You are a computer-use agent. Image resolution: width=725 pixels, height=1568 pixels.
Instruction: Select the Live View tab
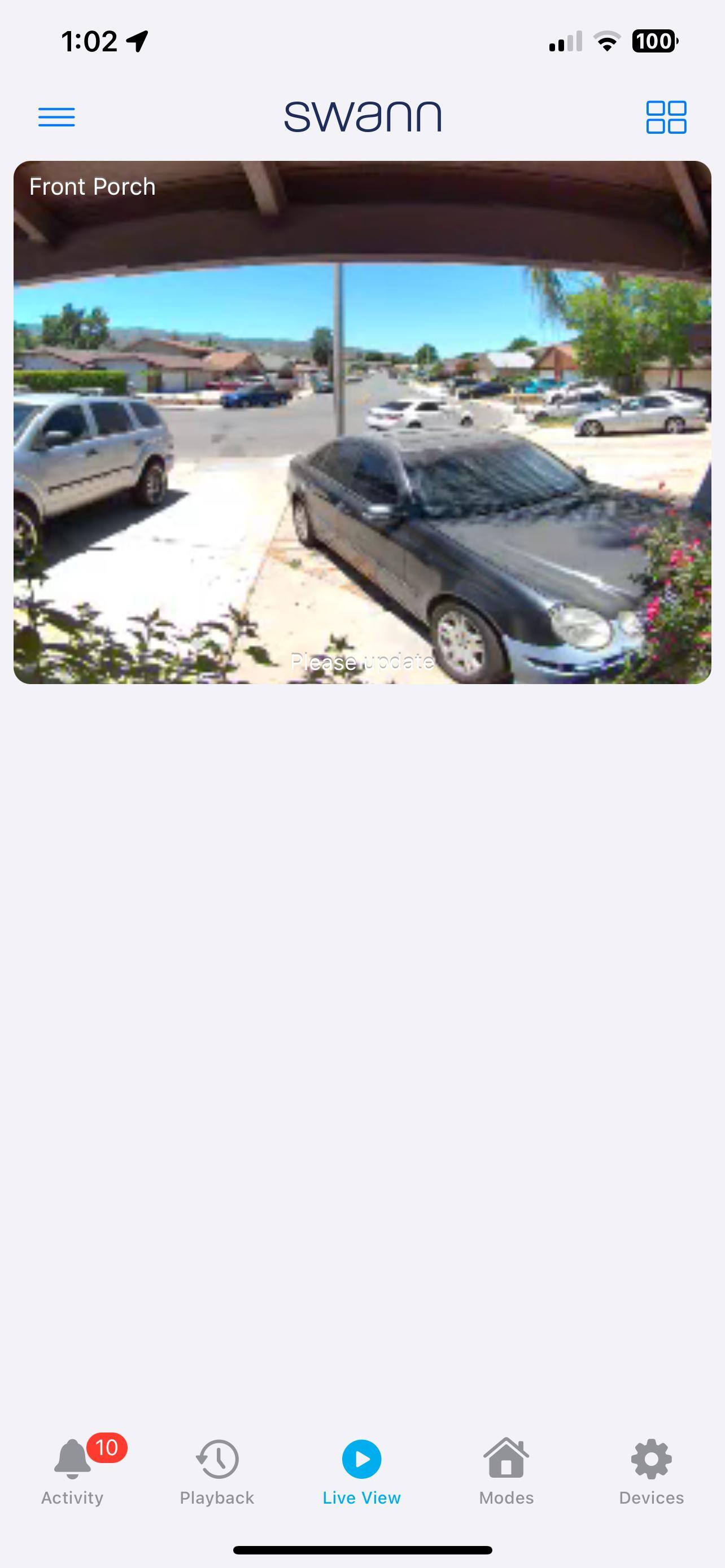coord(361,1472)
